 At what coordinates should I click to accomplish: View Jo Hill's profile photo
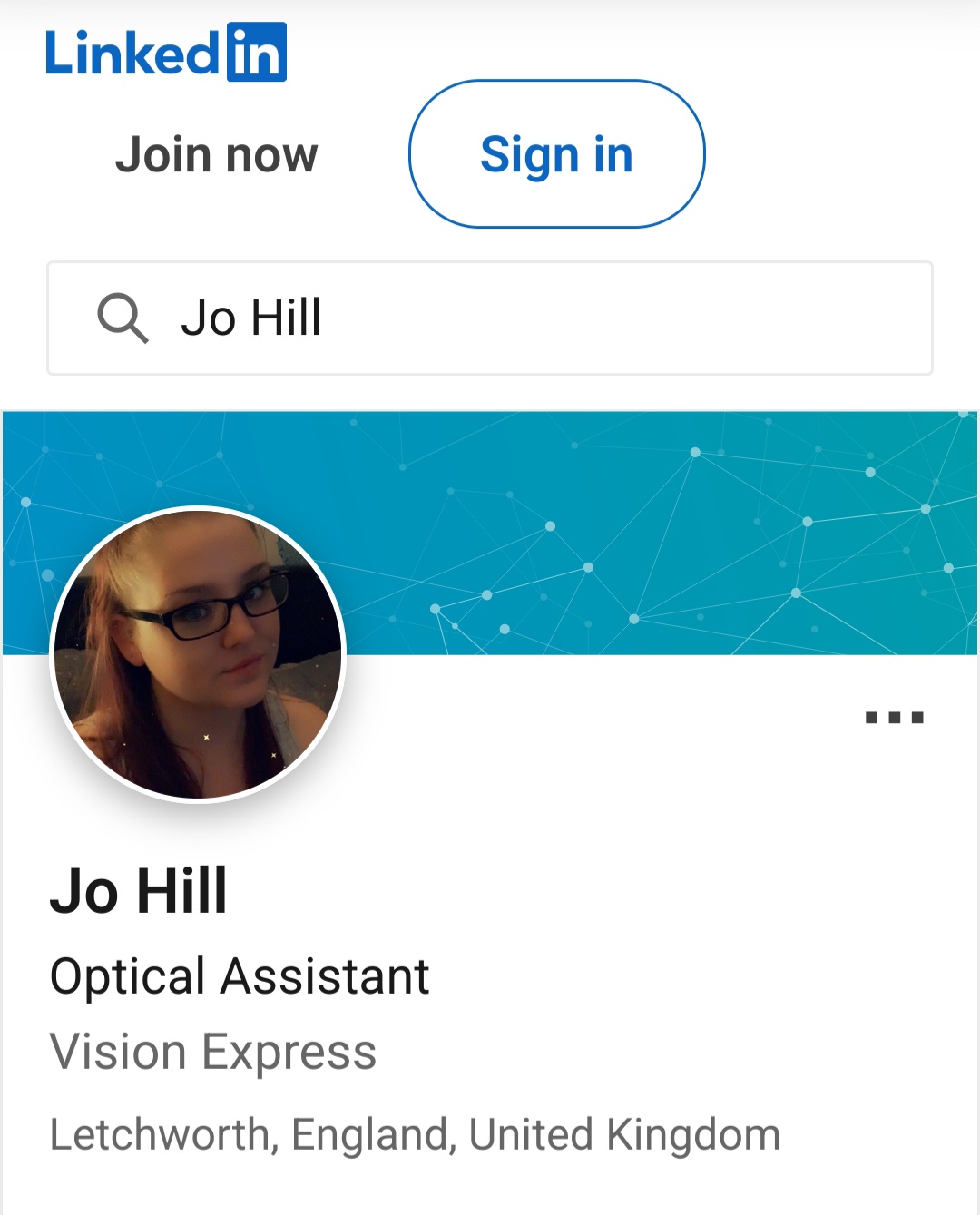pos(198,654)
